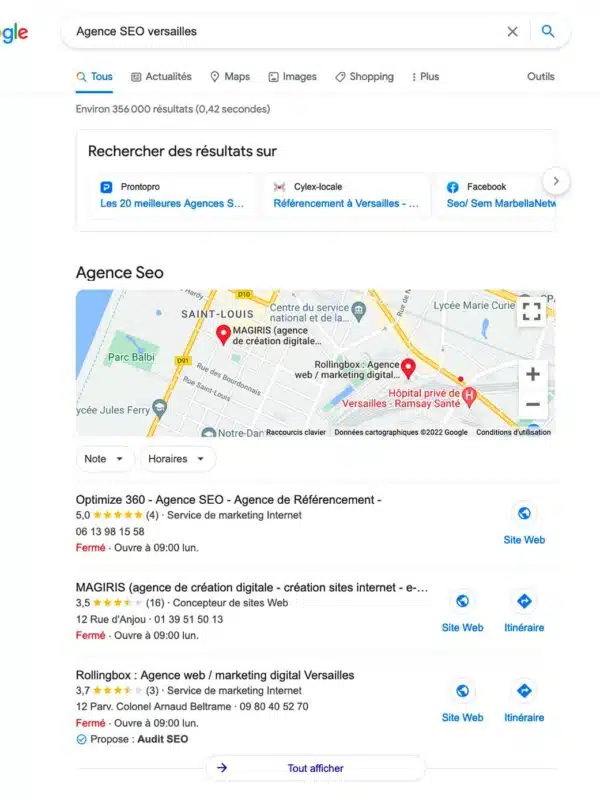600x800 pixels.
Task: Switch to the Images tab
Action: [292, 76]
